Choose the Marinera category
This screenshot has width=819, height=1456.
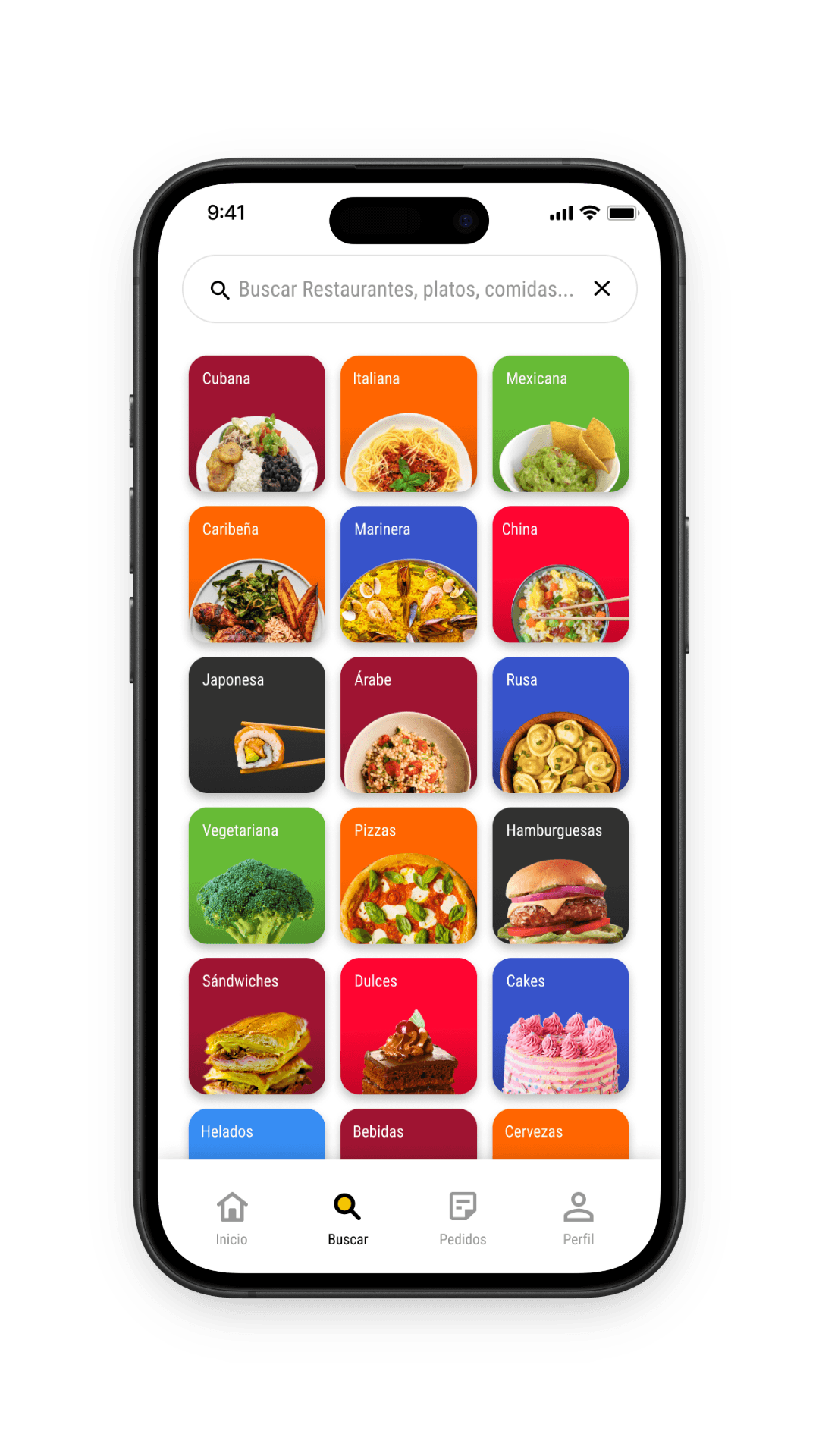409,574
